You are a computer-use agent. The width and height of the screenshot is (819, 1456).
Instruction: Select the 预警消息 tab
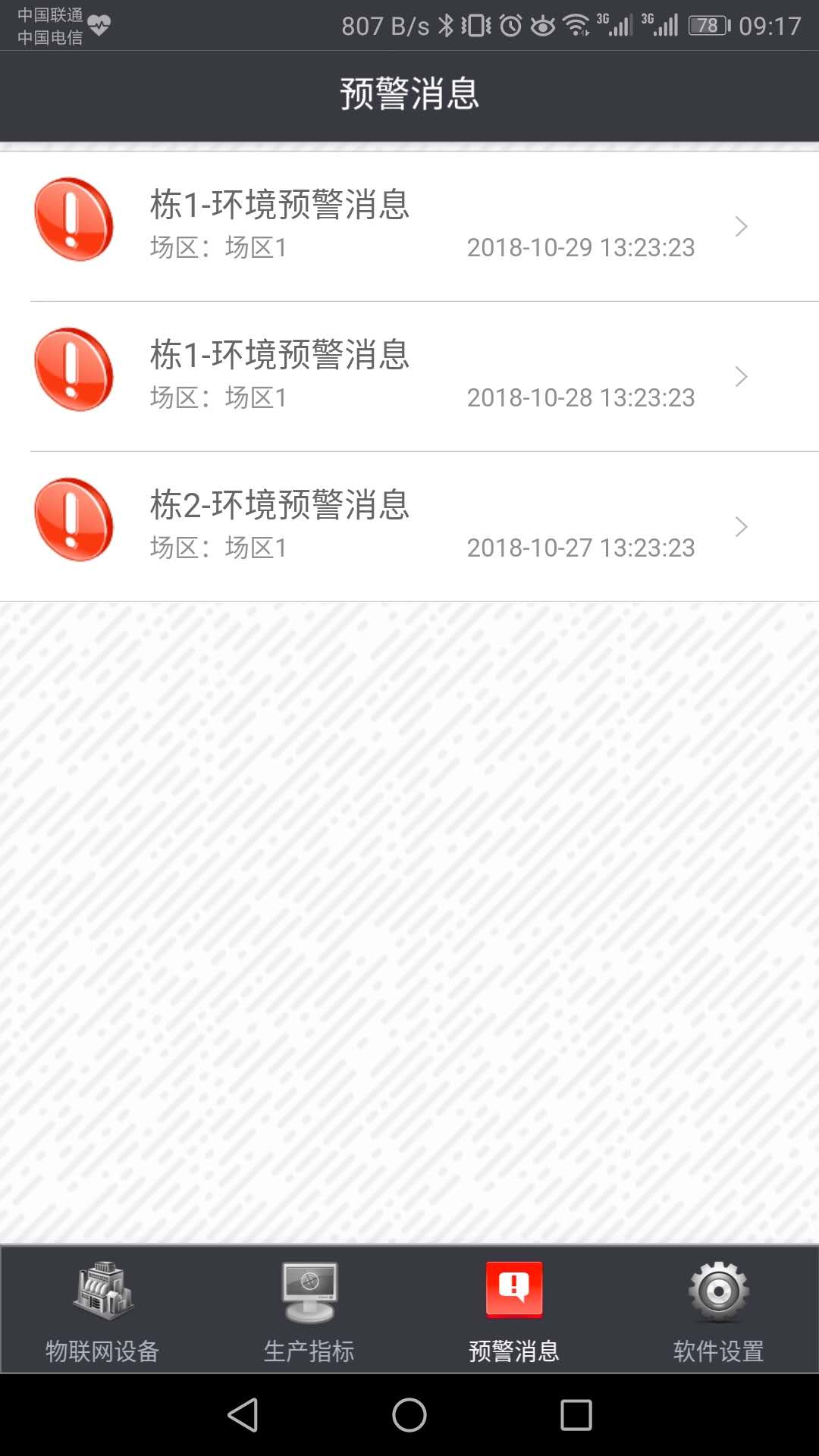tap(513, 1310)
